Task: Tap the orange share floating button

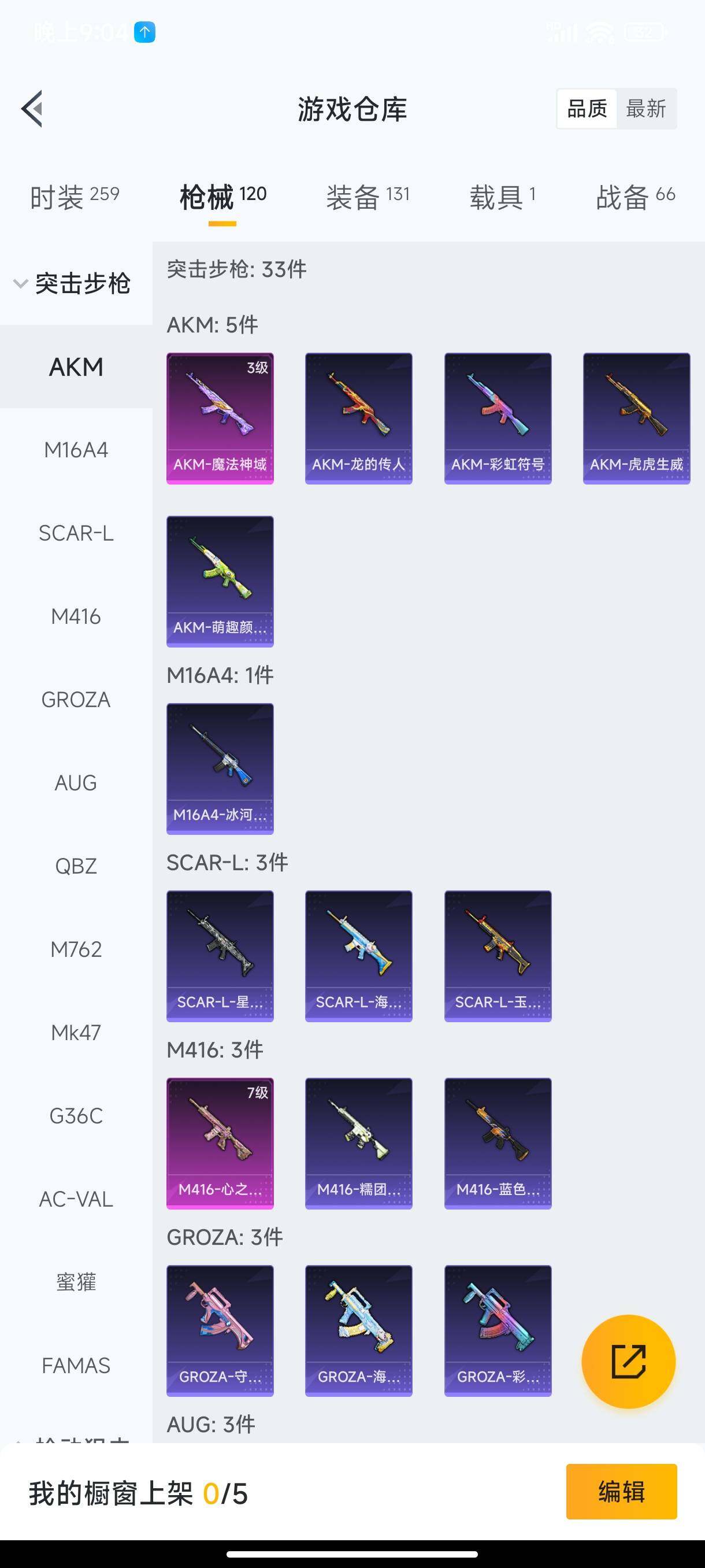Action: (628, 1361)
